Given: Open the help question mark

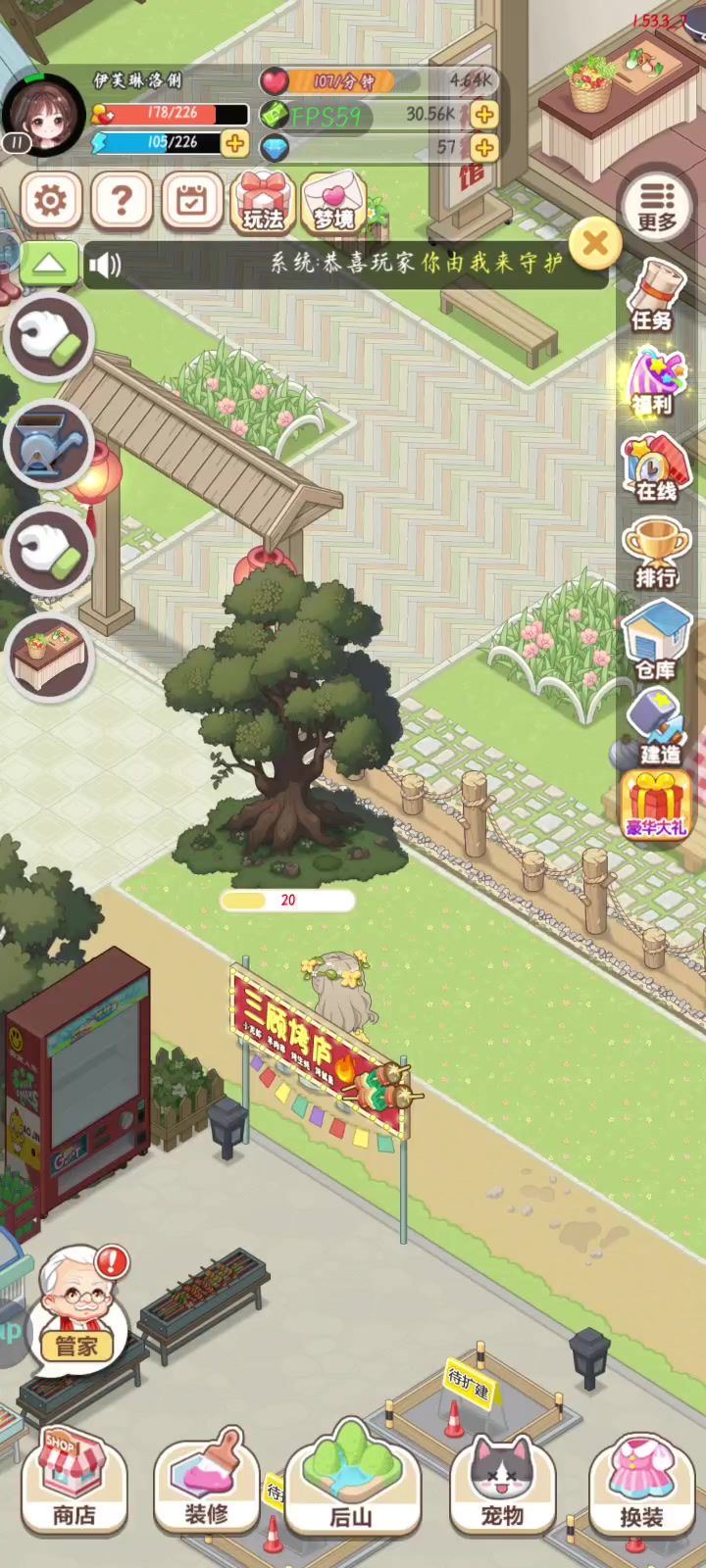Looking at the screenshot, I should tap(122, 202).
